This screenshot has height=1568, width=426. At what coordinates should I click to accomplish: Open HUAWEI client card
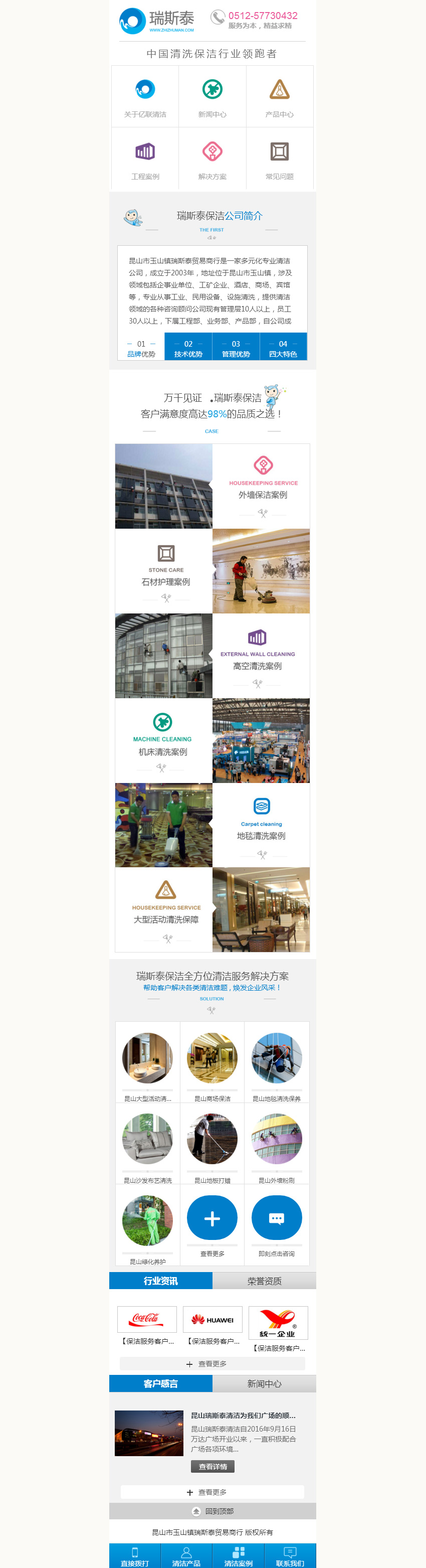(x=212, y=1320)
